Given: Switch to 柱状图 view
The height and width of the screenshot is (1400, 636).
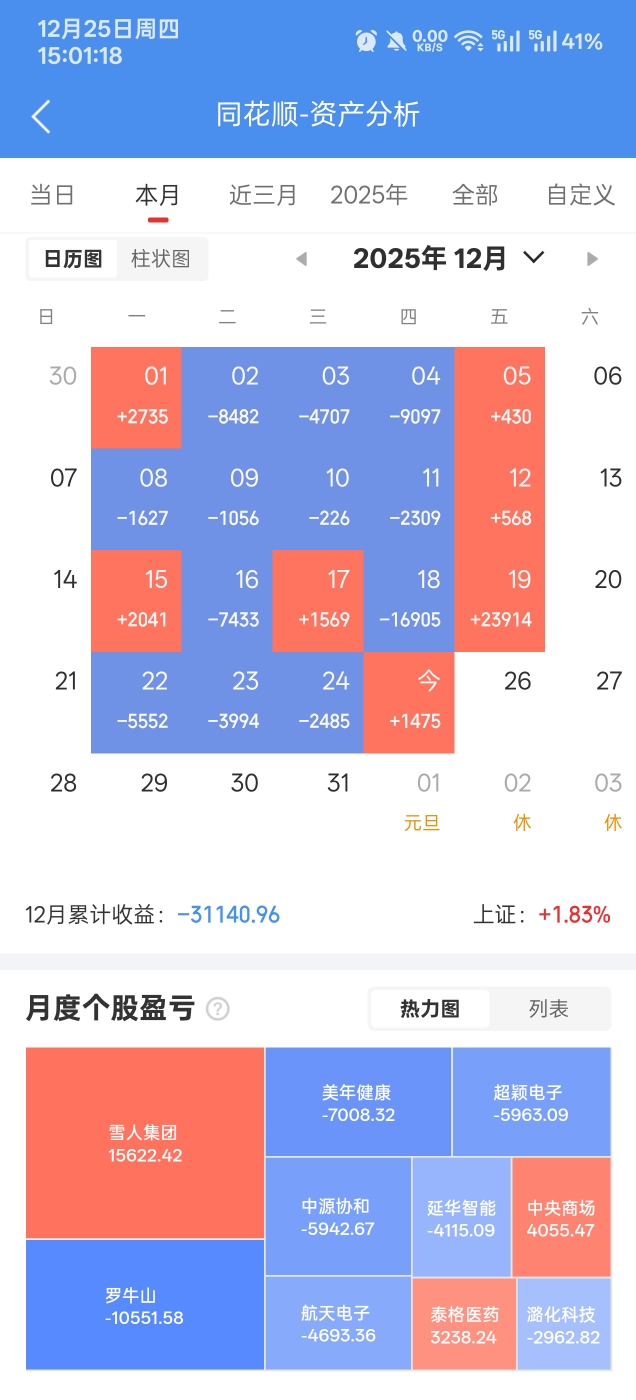Looking at the screenshot, I should tap(161, 259).
